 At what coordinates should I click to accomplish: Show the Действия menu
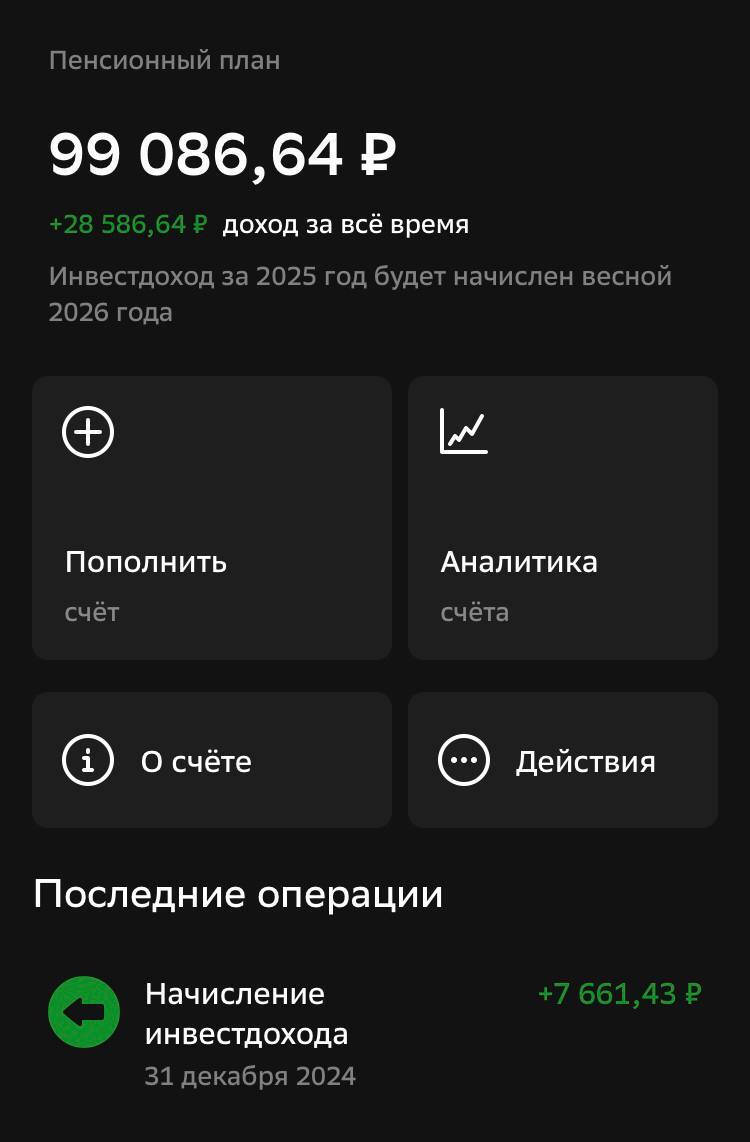pos(562,760)
